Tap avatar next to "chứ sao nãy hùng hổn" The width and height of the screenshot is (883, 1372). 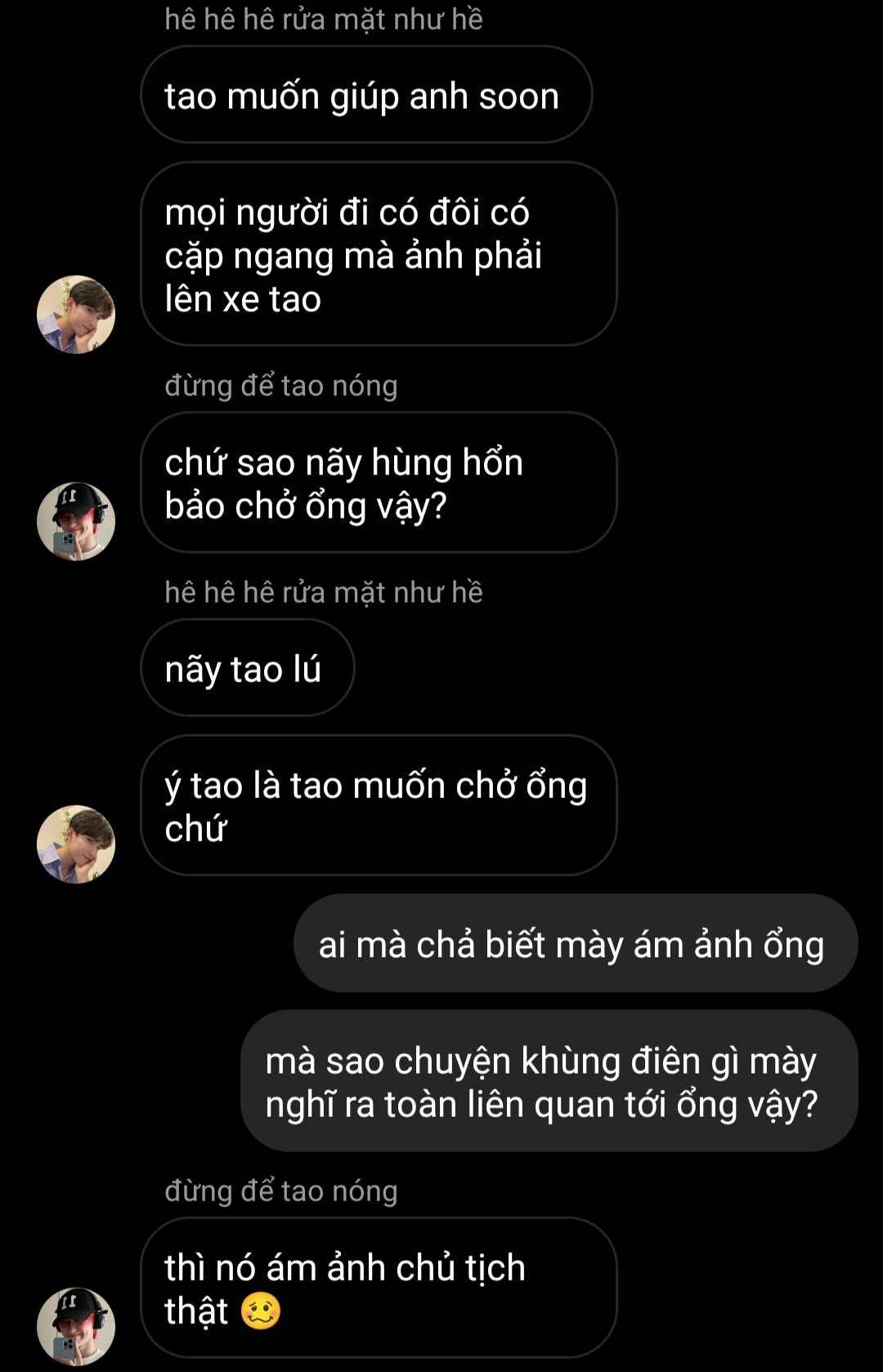76,522
